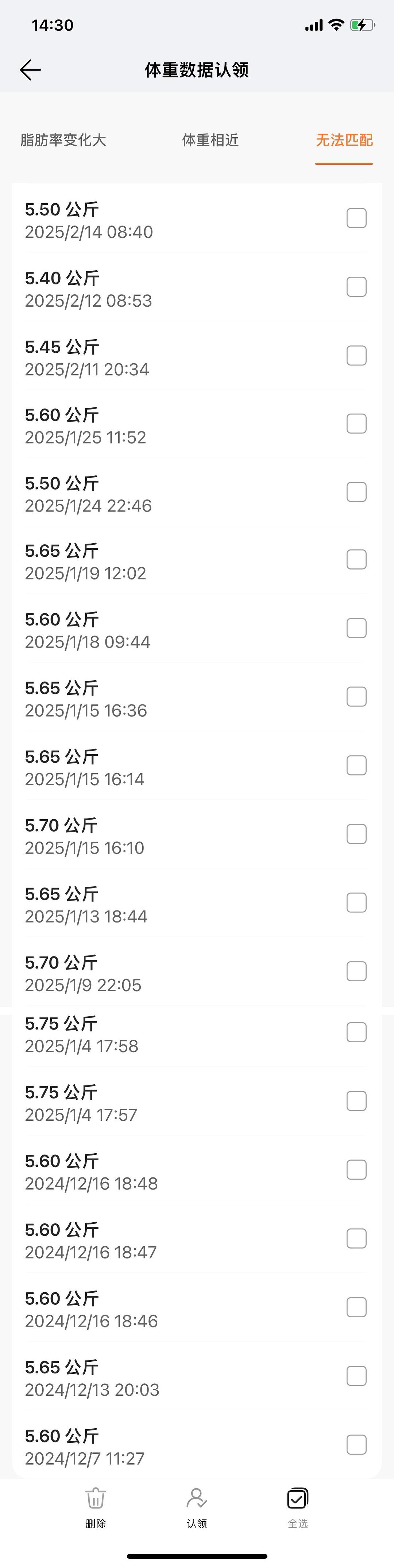
Task: Tick the 2024/12/16 18:48 record
Action: coord(356,1169)
